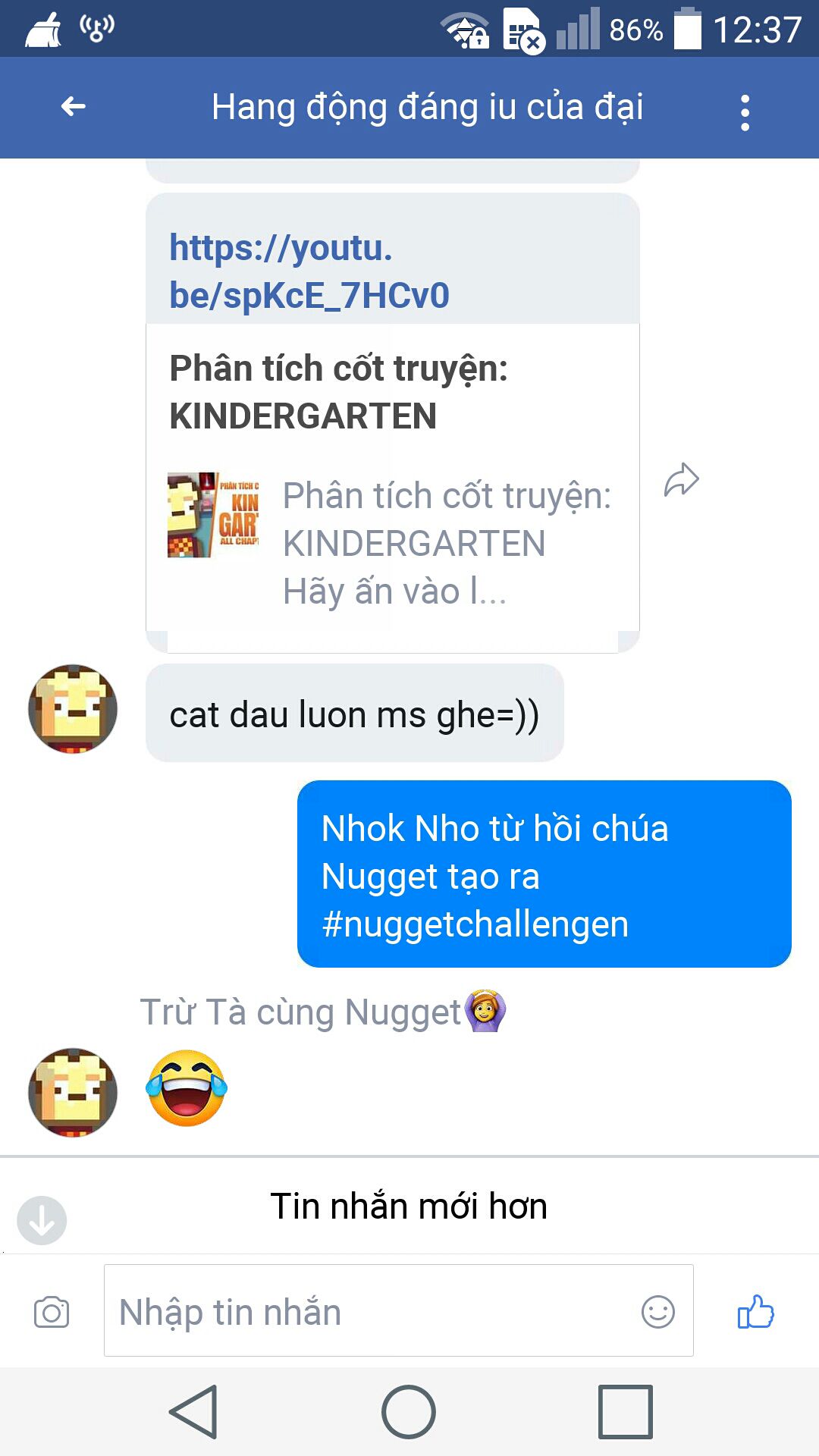
Task: Jump to newer messages with down arrow
Action: pos(42,1220)
